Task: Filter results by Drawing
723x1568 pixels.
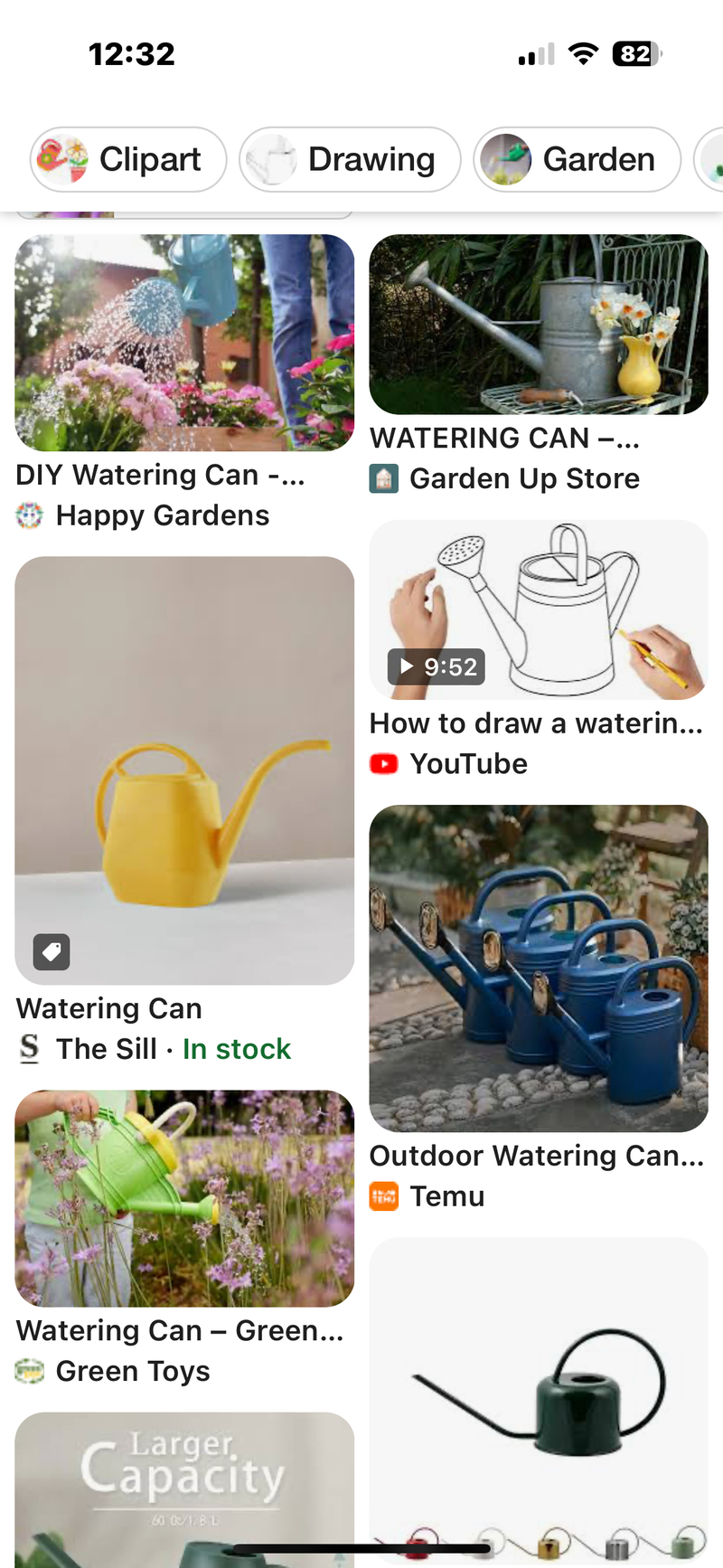Action: pyautogui.click(x=350, y=160)
